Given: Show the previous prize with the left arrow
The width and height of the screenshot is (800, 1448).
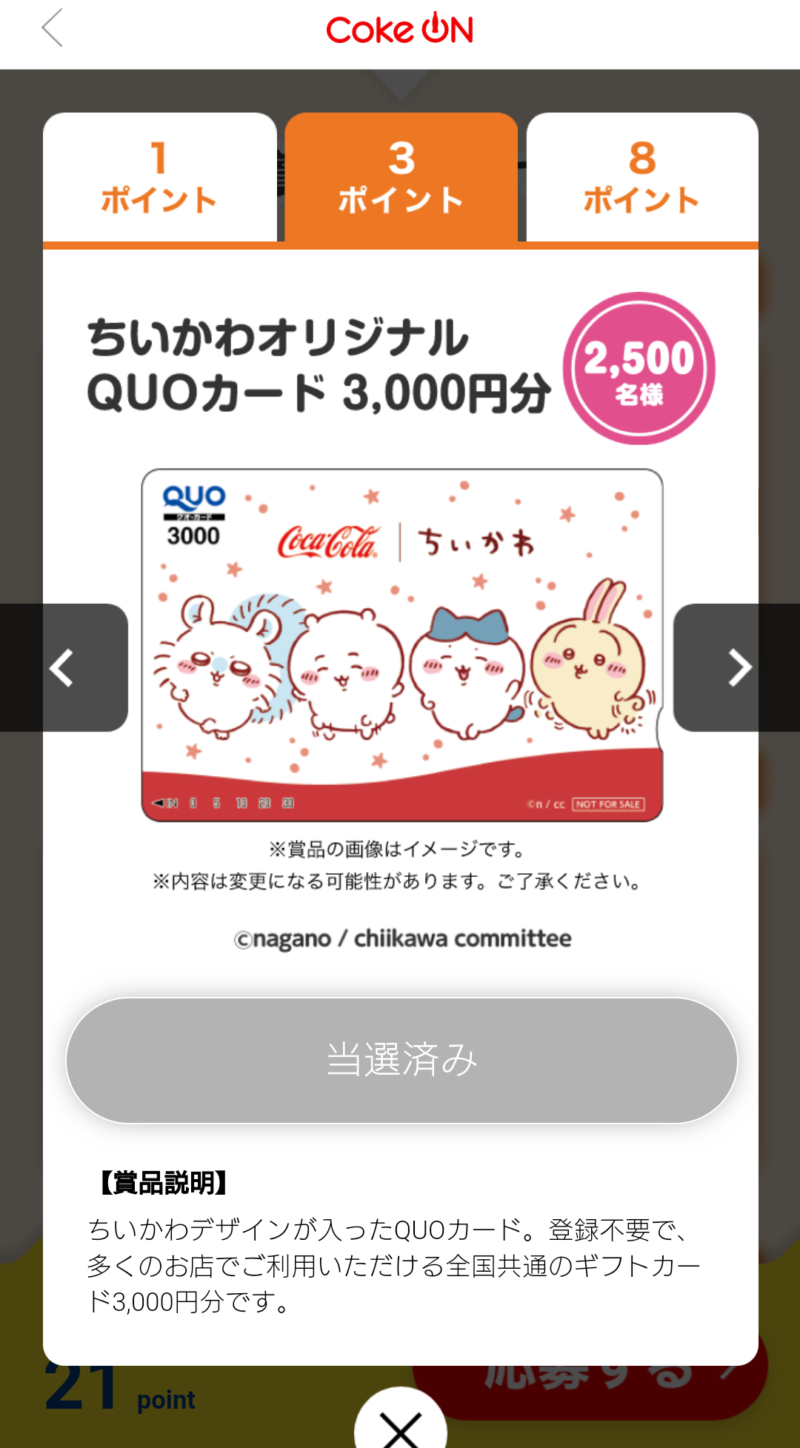Looking at the screenshot, I should (x=63, y=667).
